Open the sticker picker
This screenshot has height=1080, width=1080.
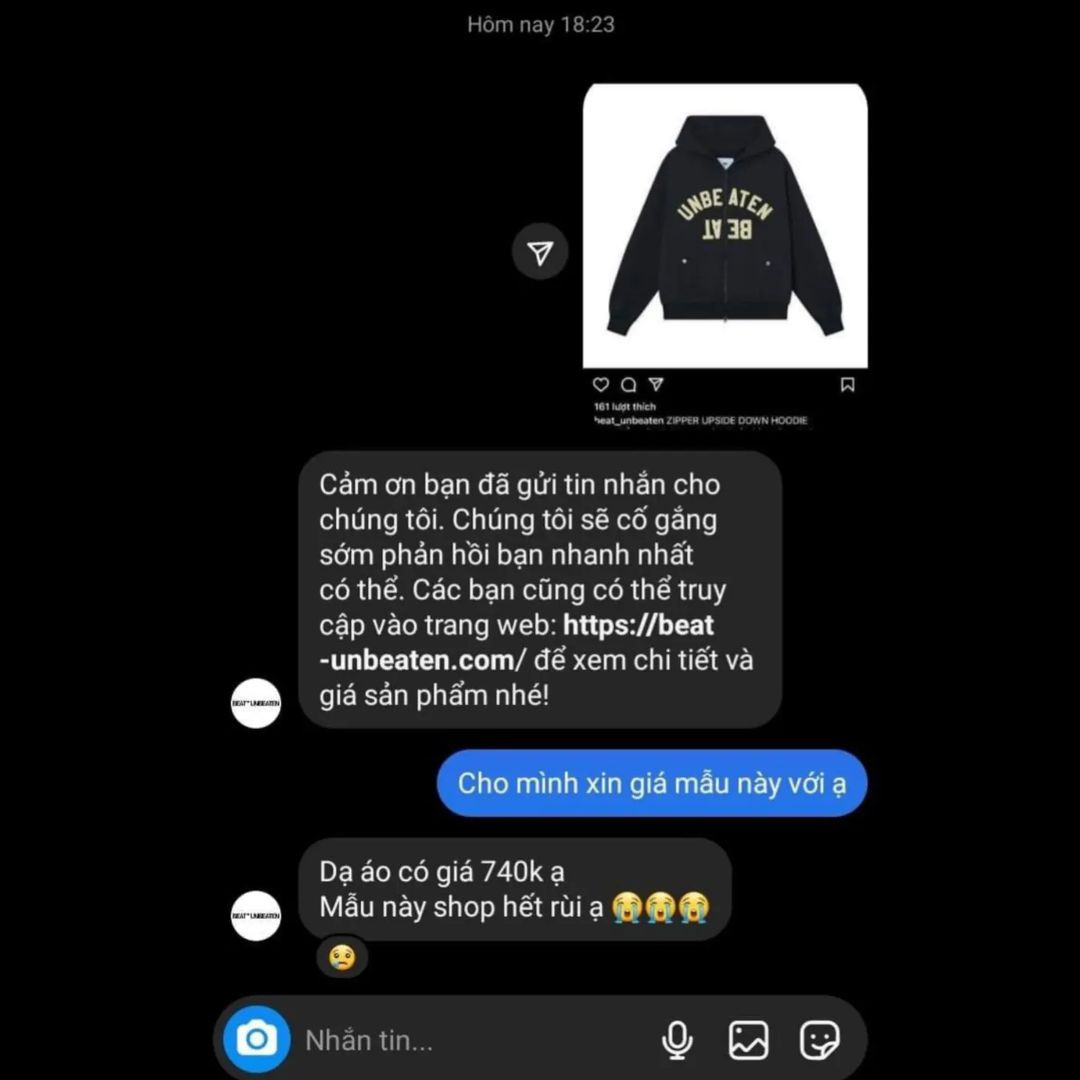coord(820,1040)
